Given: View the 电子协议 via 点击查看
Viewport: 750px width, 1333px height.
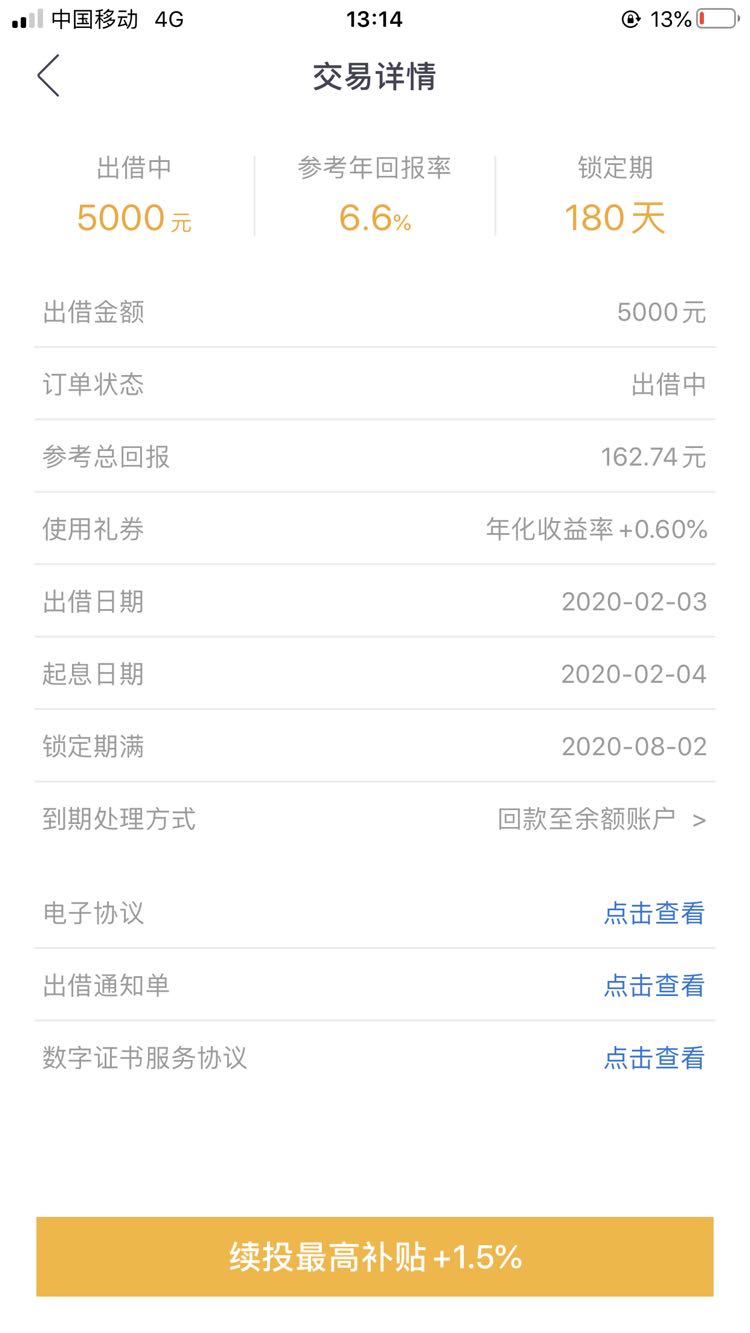Looking at the screenshot, I should (654, 913).
